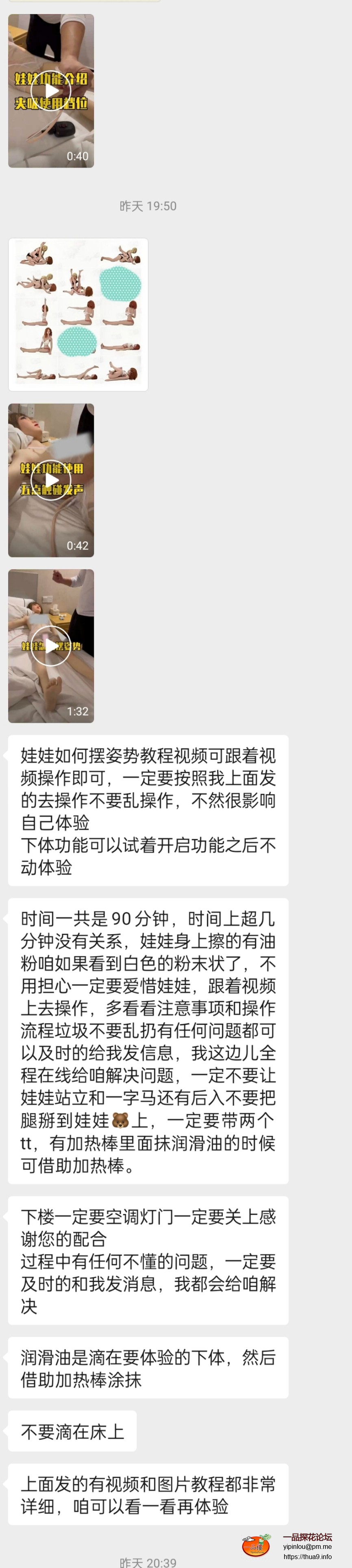Play the 0:40 video message
This screenshot has height=1568, width=352.
tap(51, 91)
